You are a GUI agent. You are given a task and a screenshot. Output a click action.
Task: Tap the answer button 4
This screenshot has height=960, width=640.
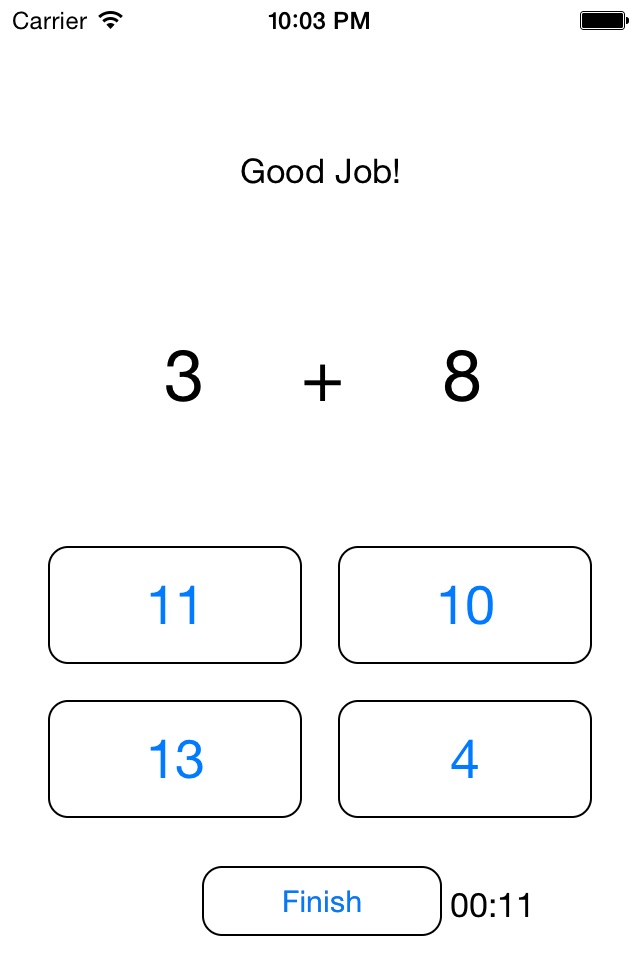point(465,759)
